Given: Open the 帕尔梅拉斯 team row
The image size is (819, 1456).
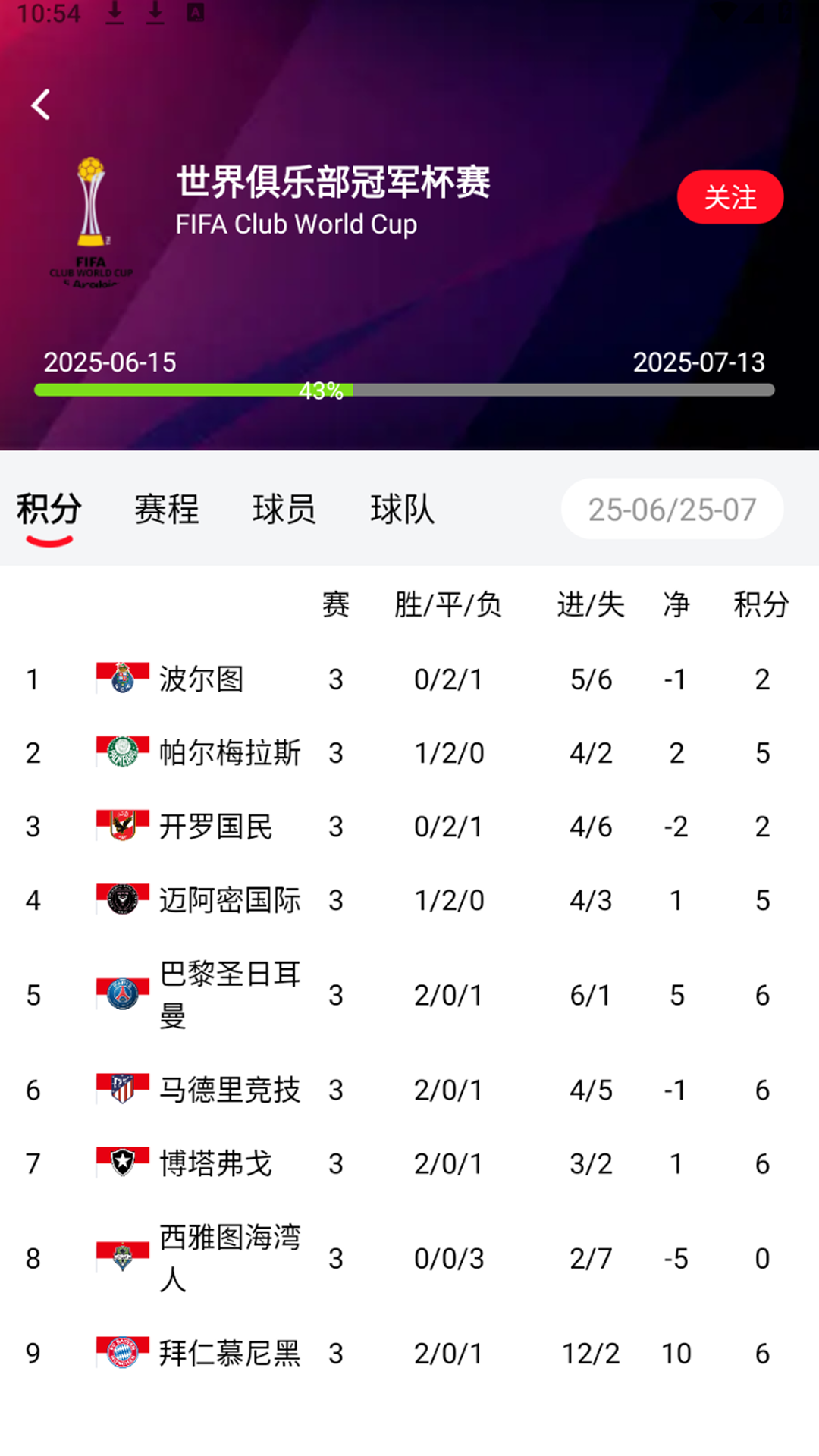Looking at the screenshot, I should [409, 753].
